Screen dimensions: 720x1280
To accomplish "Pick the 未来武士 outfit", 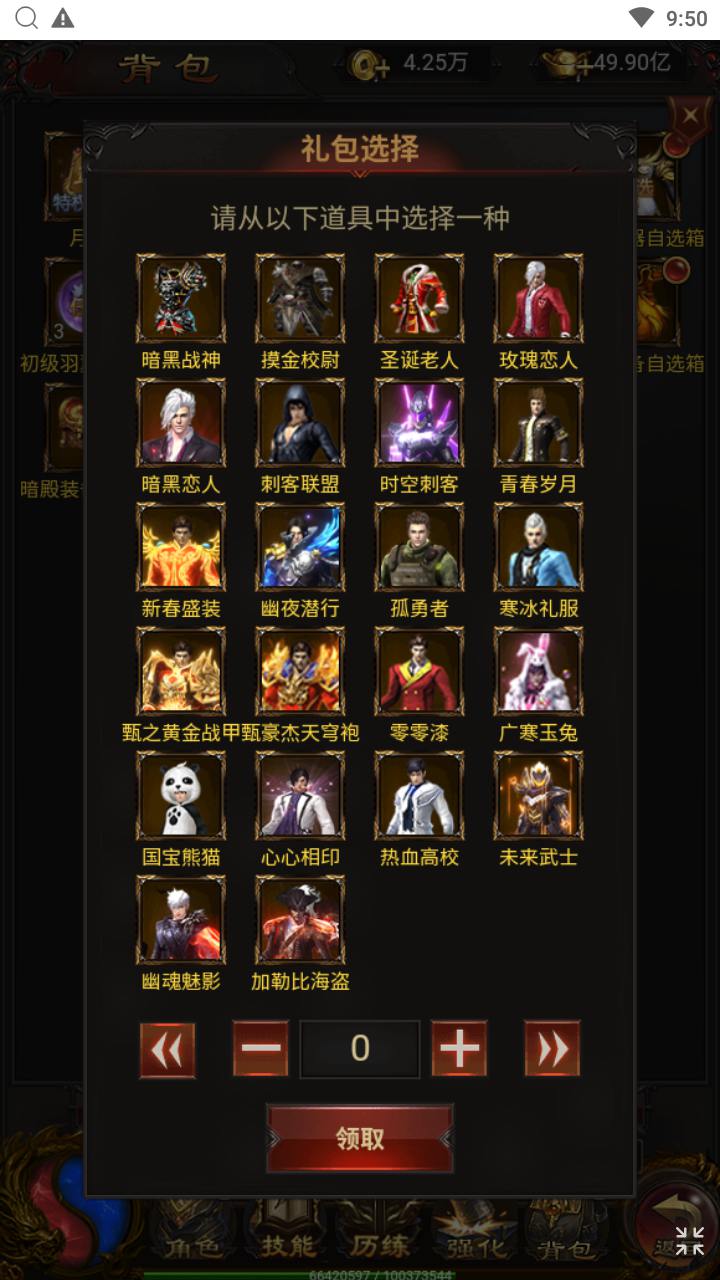I will click(x=538, y=796).
